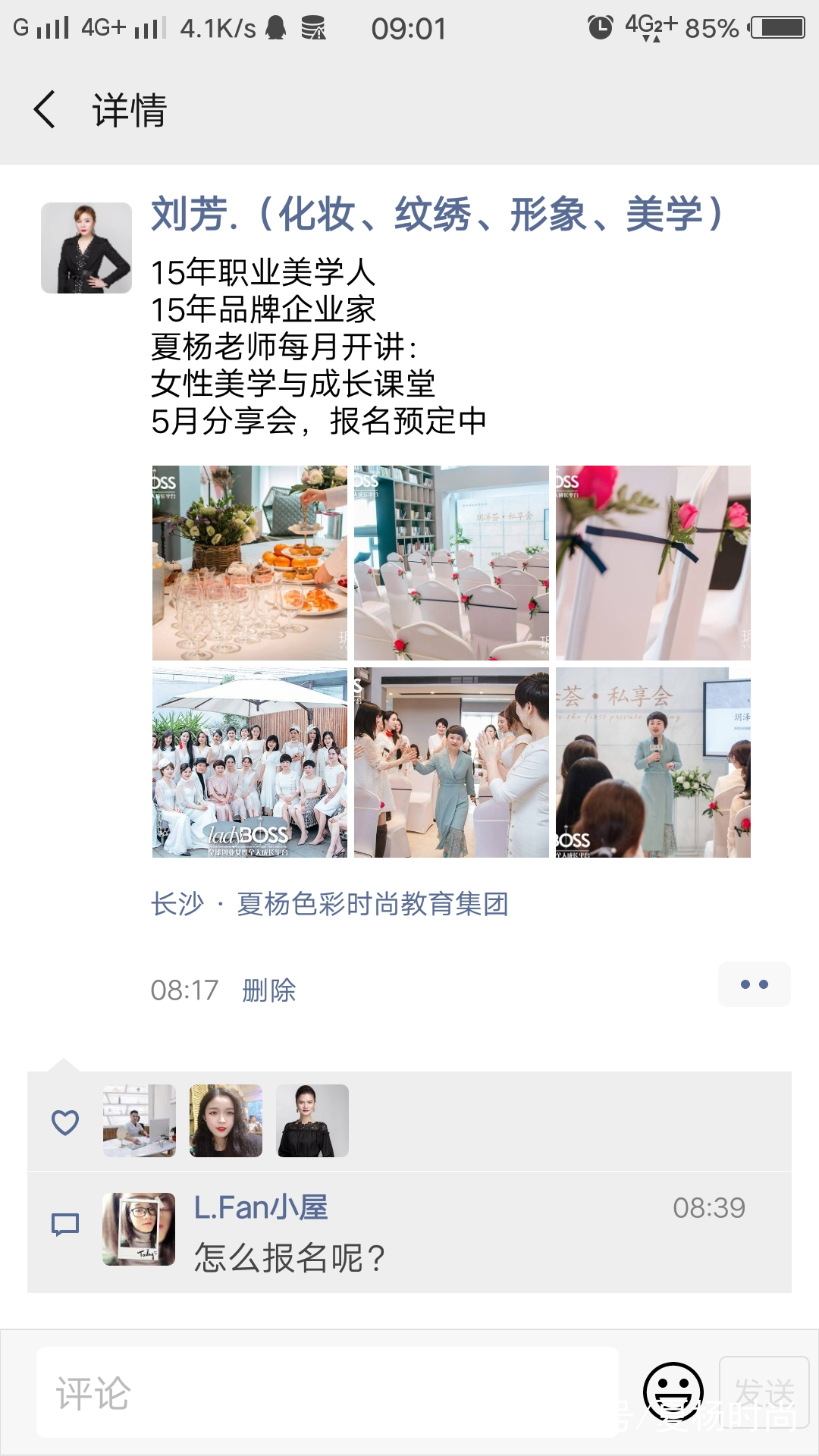Image resolution: width=819 pixels, height=1456 pixels.
Task: Focus the 评论 input field
Action: coord(328,1392)
